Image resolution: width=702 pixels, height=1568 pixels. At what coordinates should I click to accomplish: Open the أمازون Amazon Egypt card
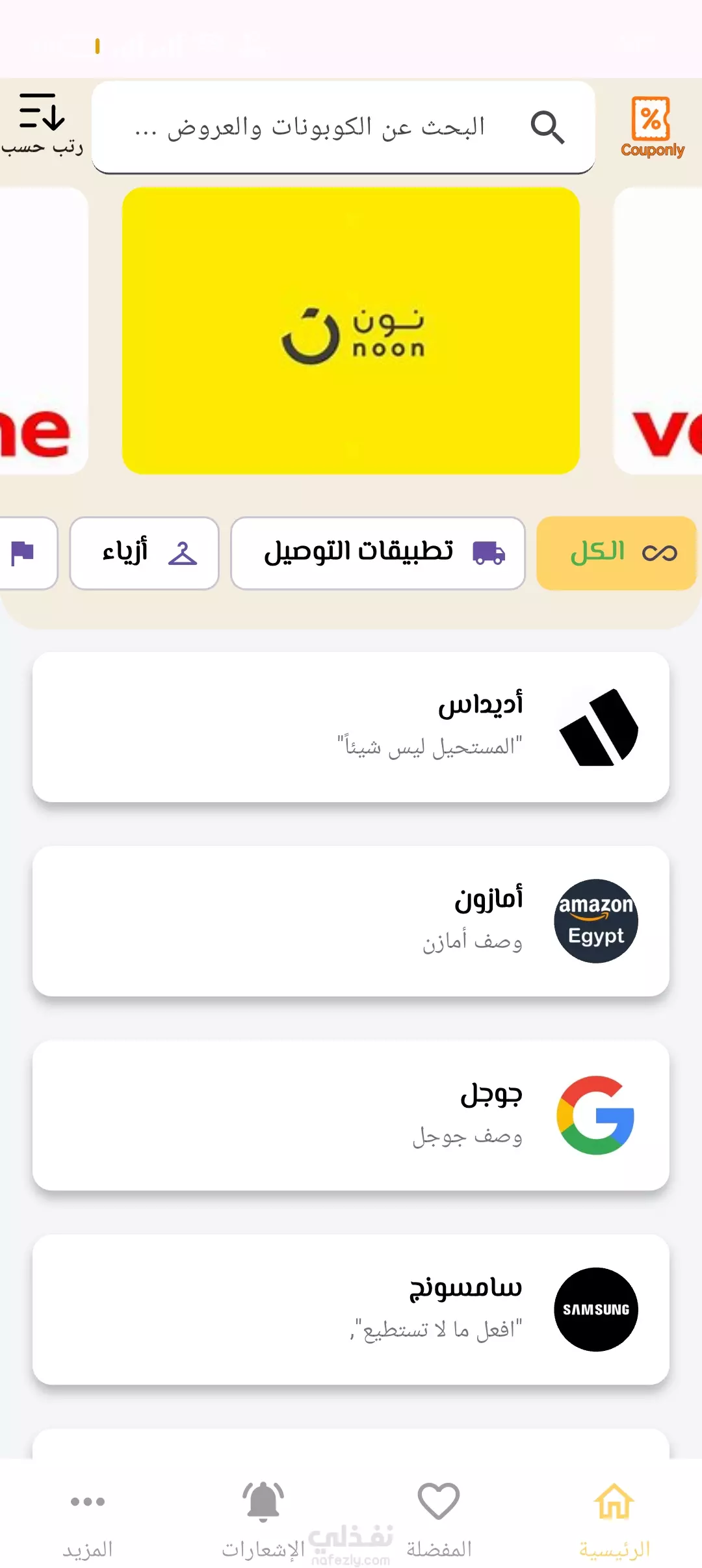[351, 921]
